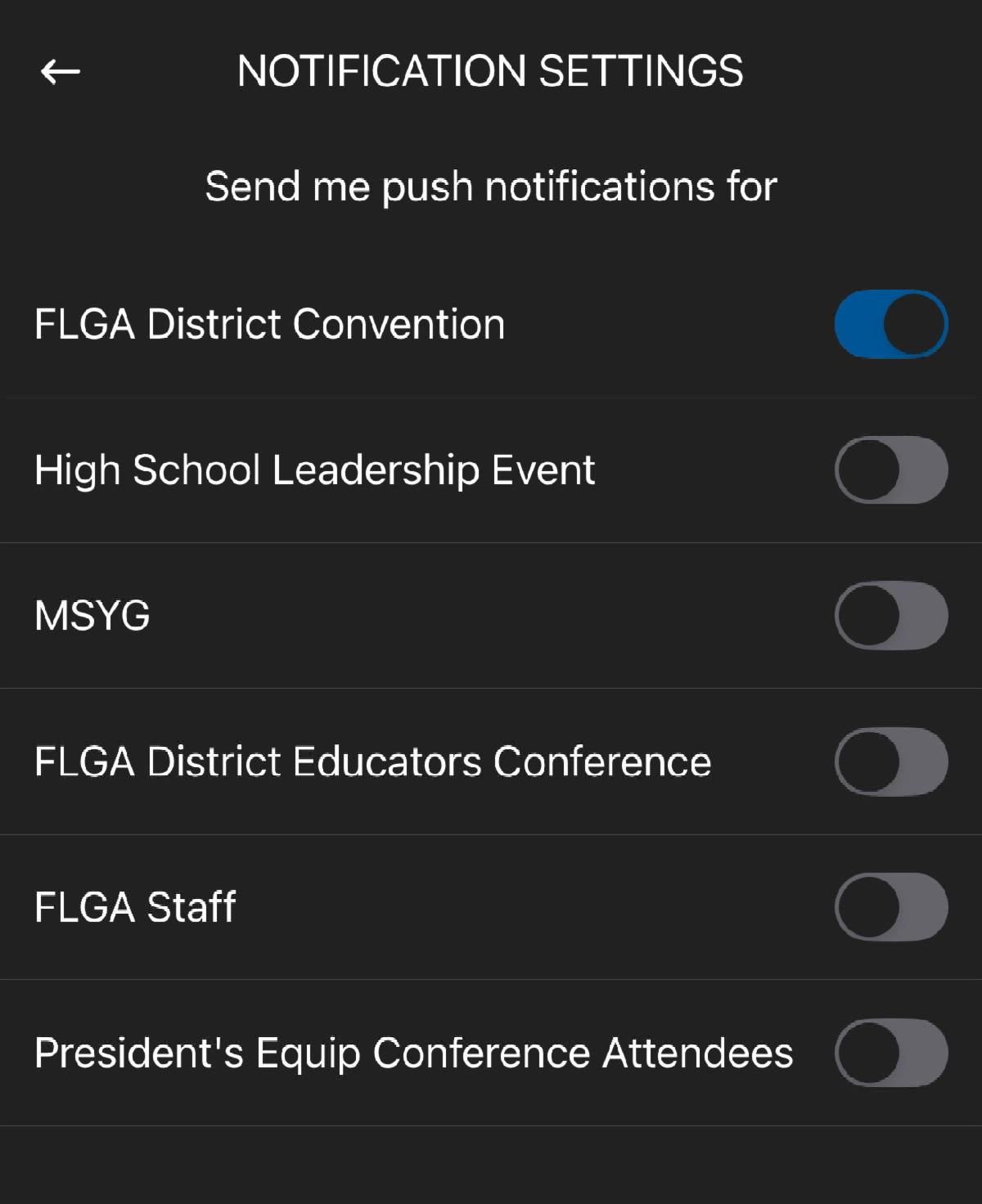Viewport: 982px width, 1204px height.
Task: Toggle on FLGA Staff notifications
Action: 890,906
